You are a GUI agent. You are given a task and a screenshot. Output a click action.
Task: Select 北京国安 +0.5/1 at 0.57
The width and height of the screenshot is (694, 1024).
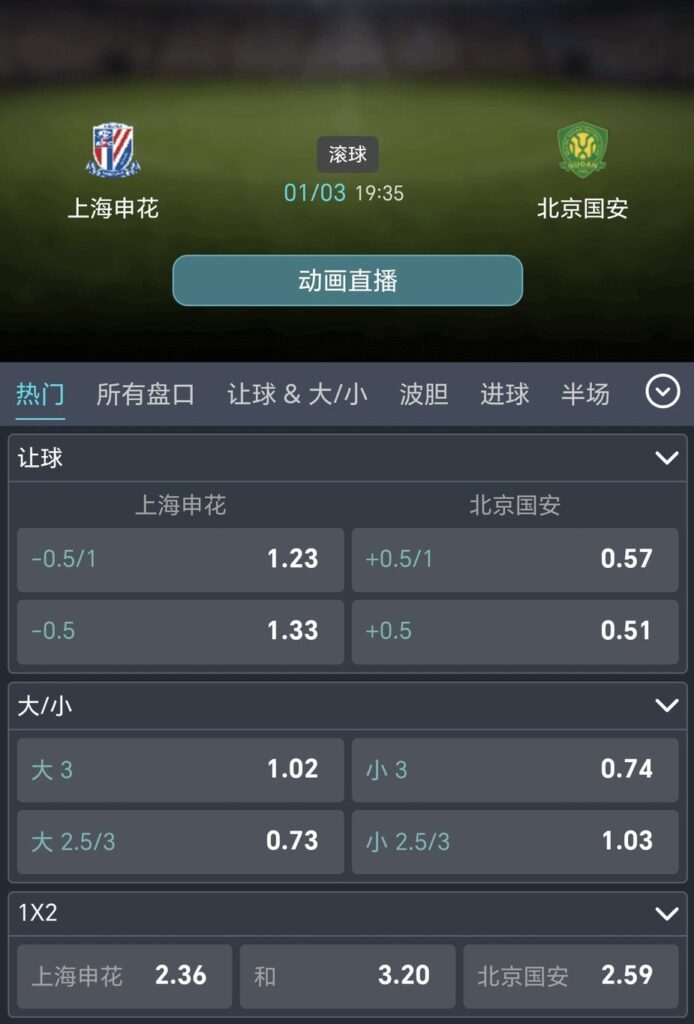click(x=514, y=559)
